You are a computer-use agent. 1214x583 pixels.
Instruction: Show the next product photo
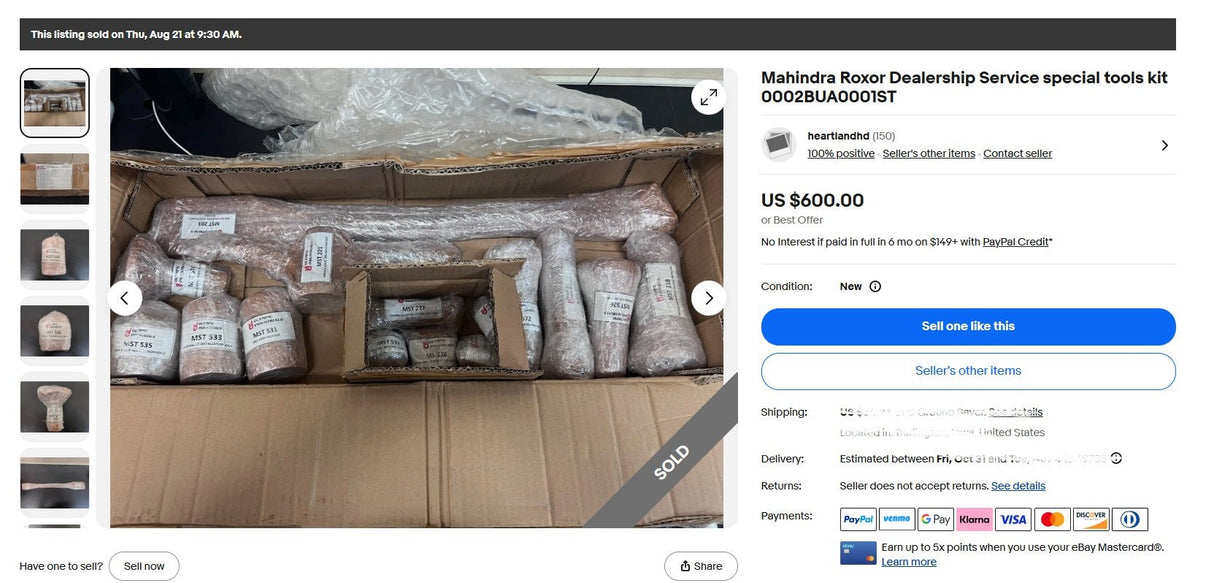click(708, 298)
